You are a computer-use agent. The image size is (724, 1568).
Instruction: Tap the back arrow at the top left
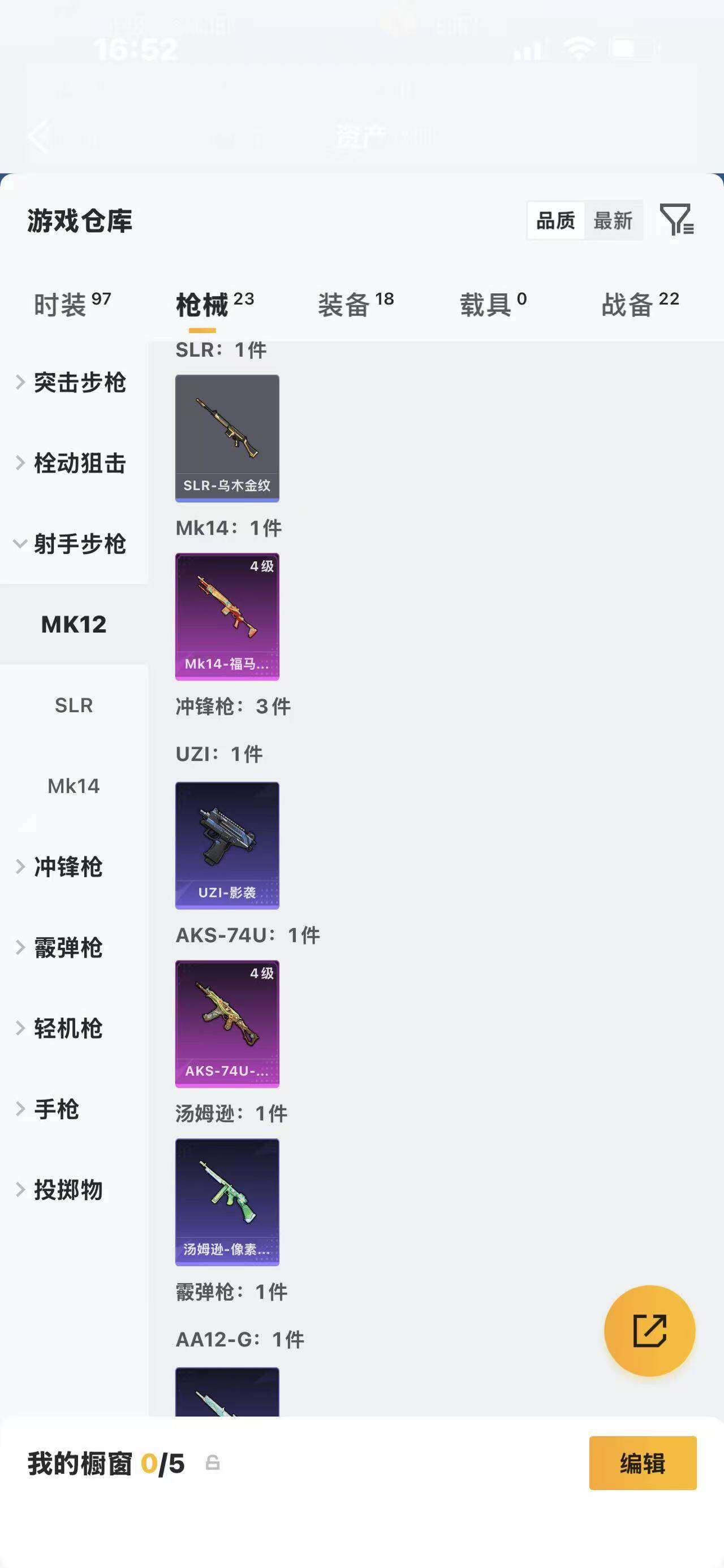point(39,135)
